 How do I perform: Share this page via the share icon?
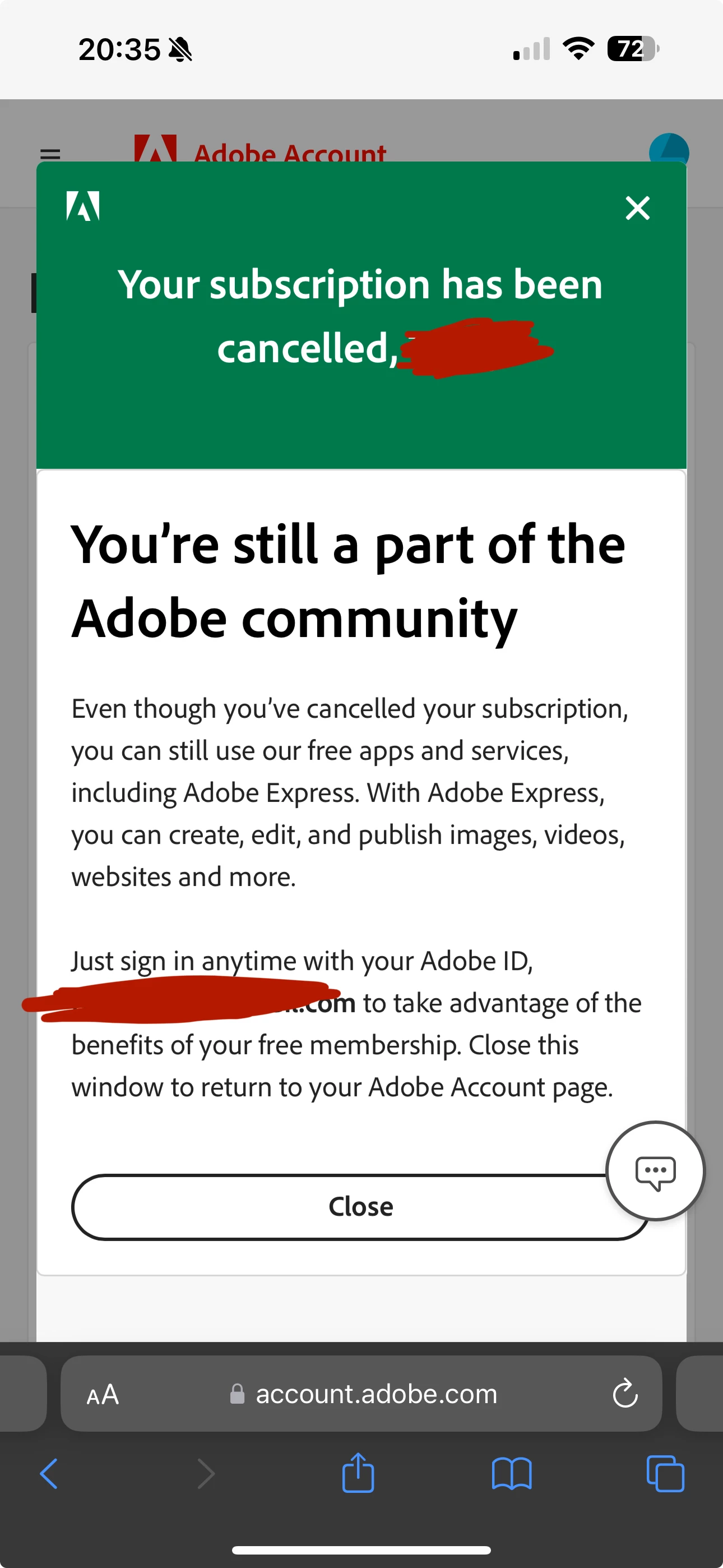click(359, 1473)
